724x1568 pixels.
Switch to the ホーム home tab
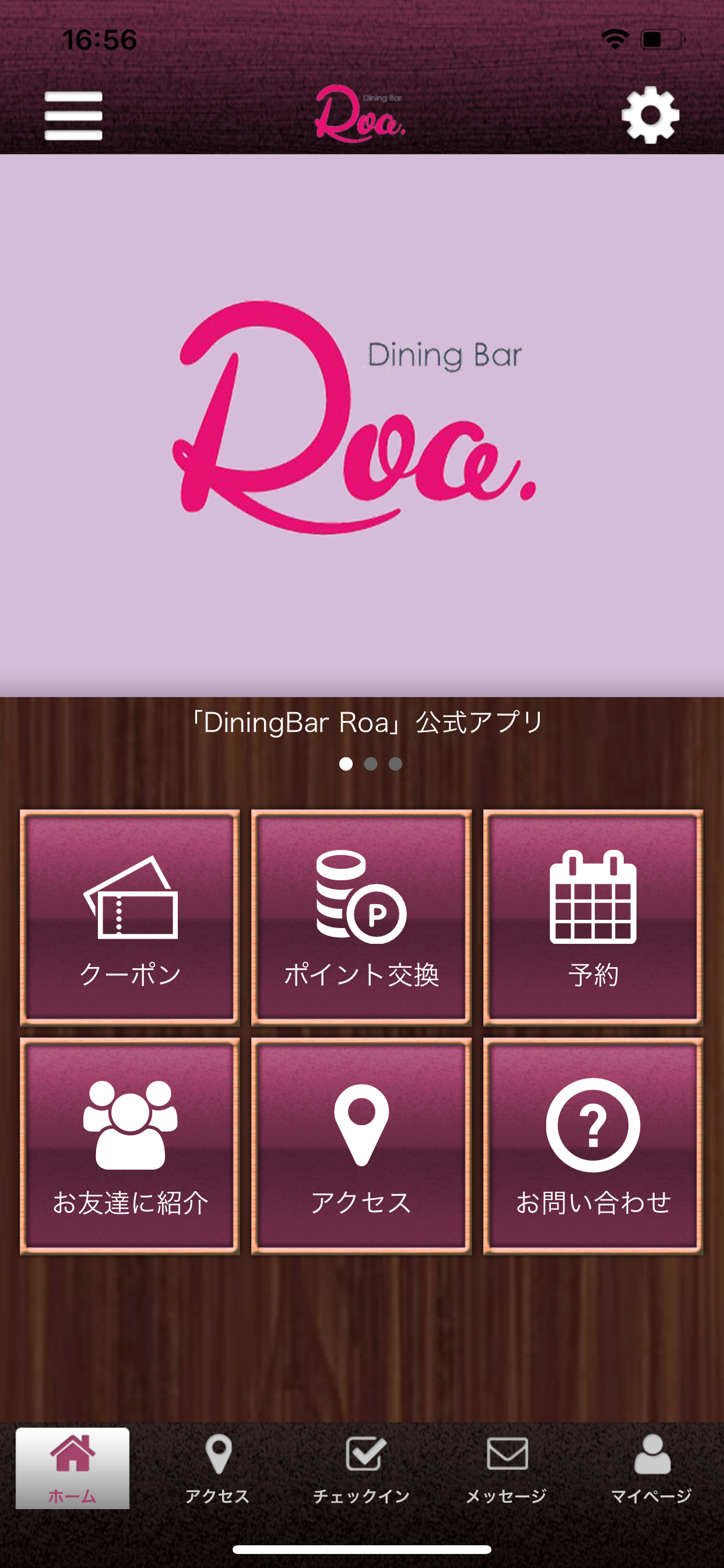click(72, 1461)
